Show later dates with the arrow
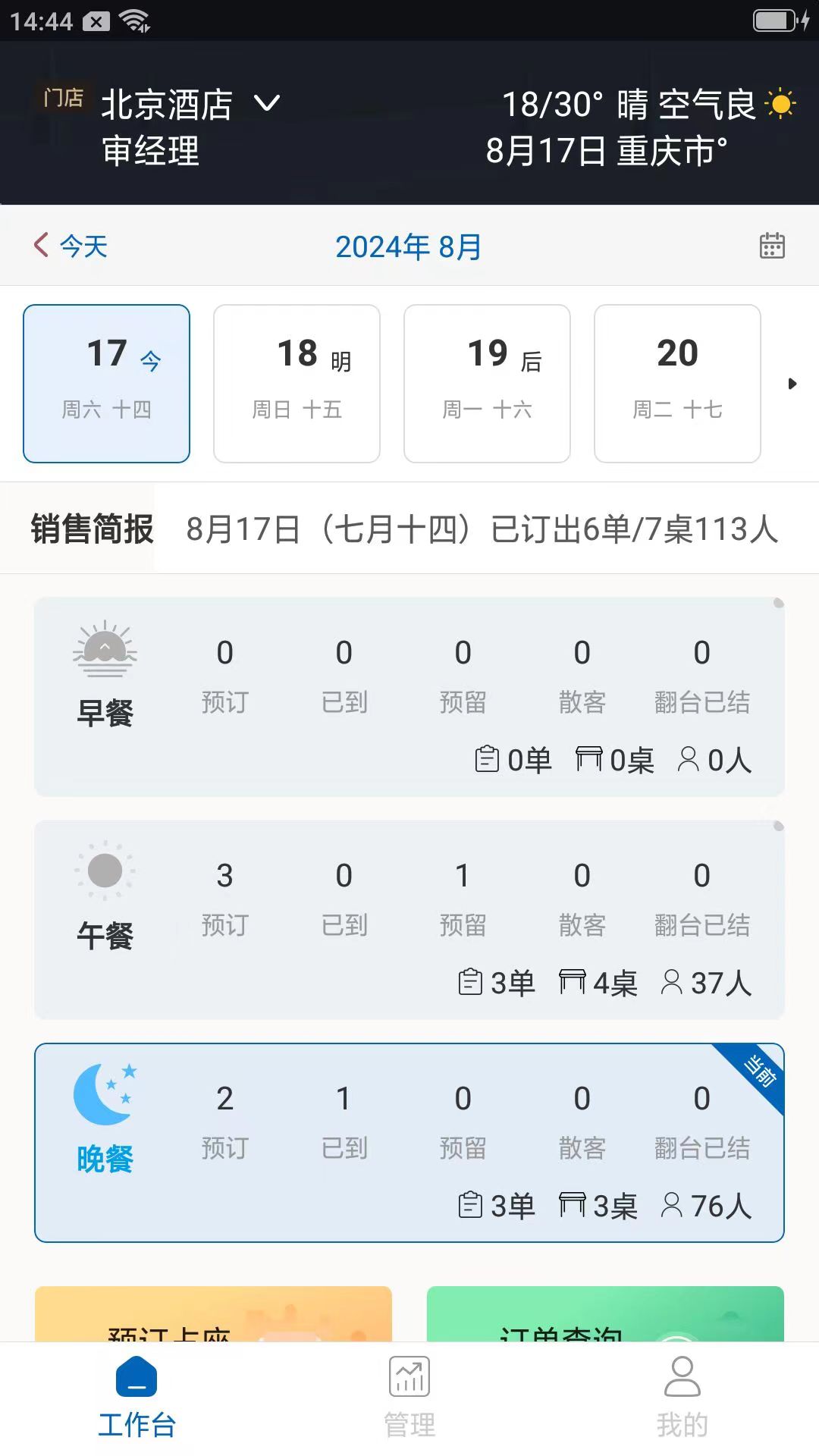Viewport: 819px width, 1456px height. 792,384
